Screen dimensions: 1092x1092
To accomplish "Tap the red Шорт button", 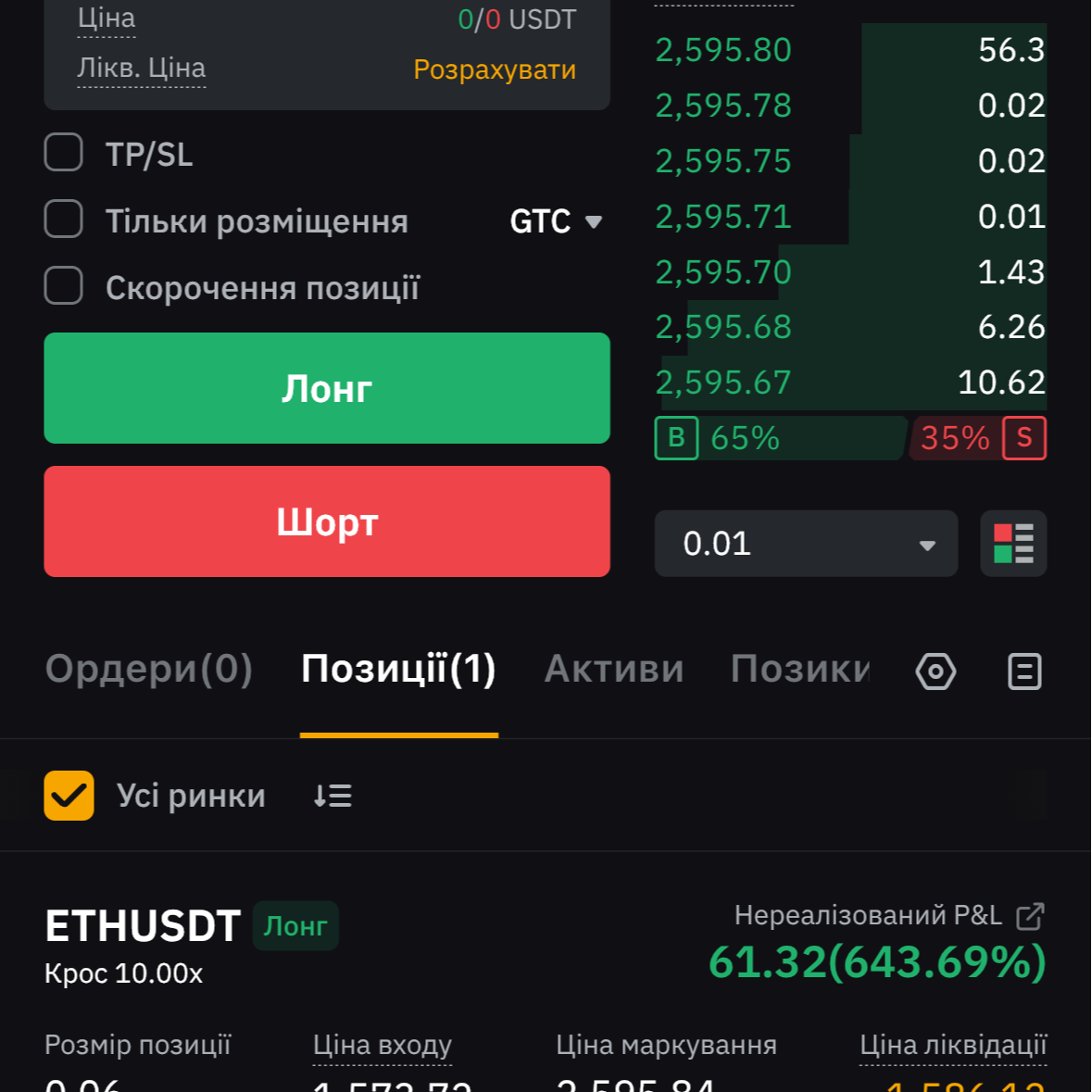I will [x=327, y=521].
